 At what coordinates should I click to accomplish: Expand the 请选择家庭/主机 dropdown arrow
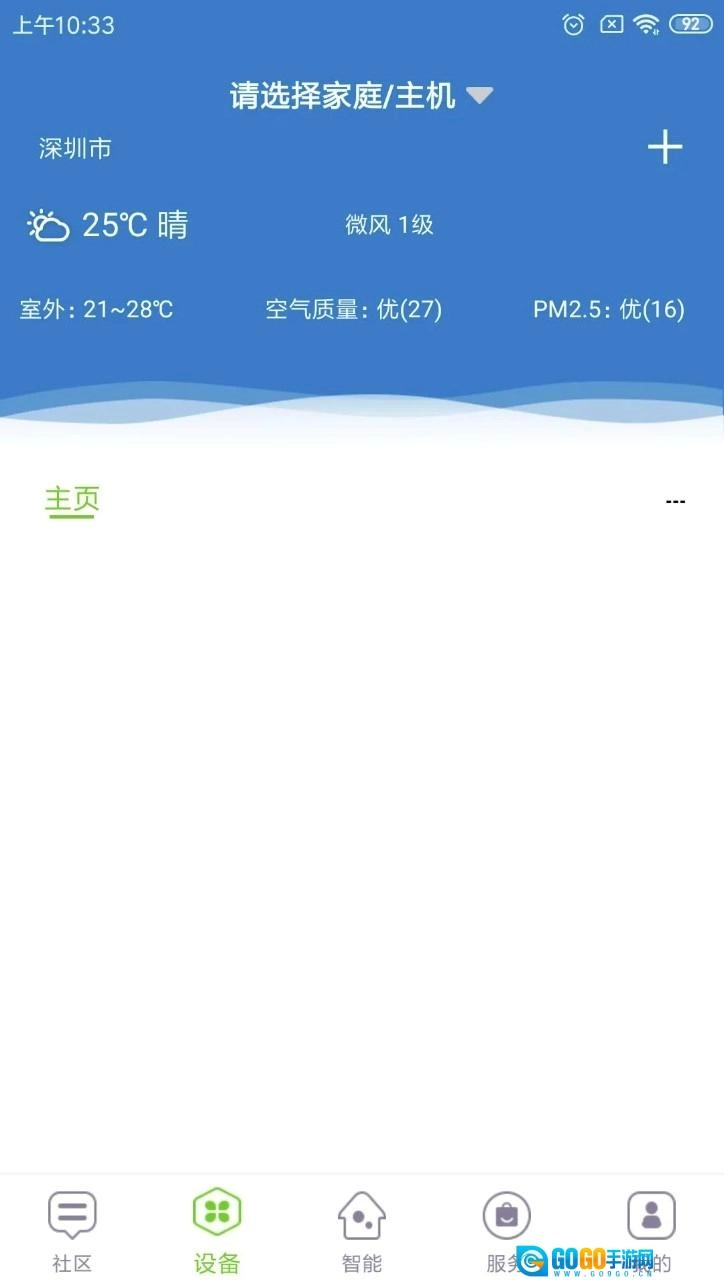point(480,95)
